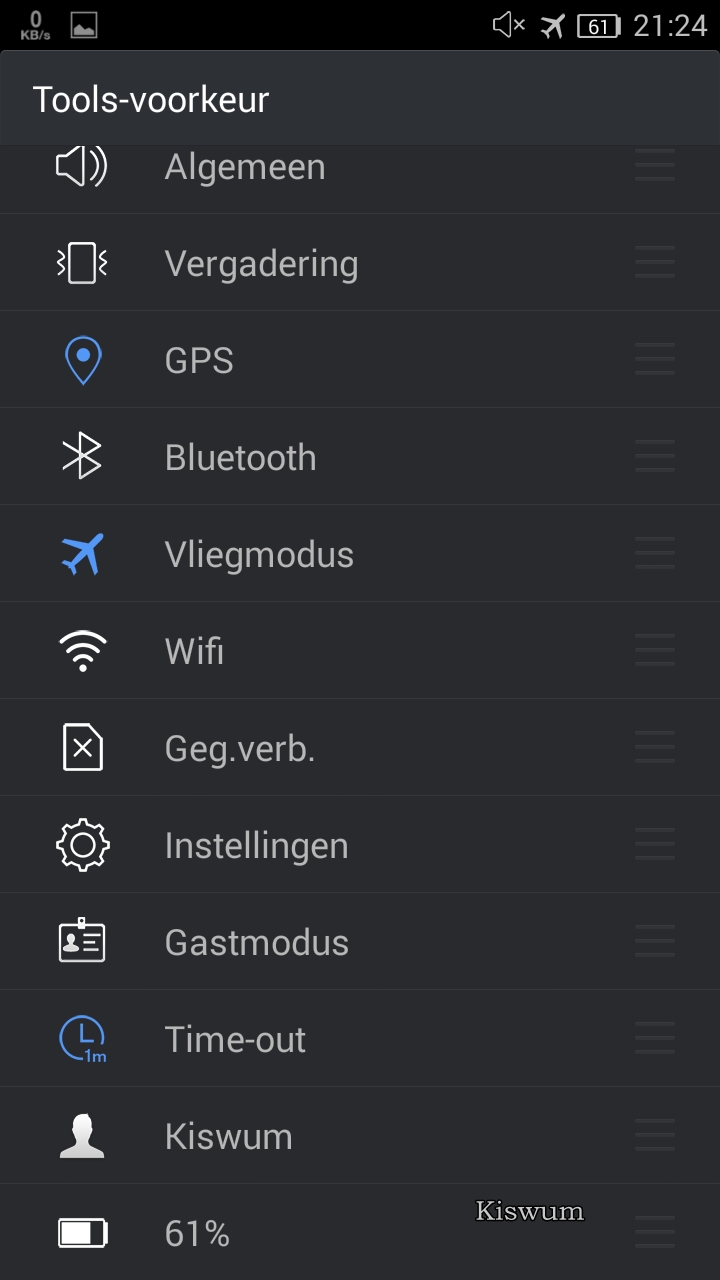This screenshot has width=720, height=1280.
Task: Select the Time-out row
Action: 360,1038
